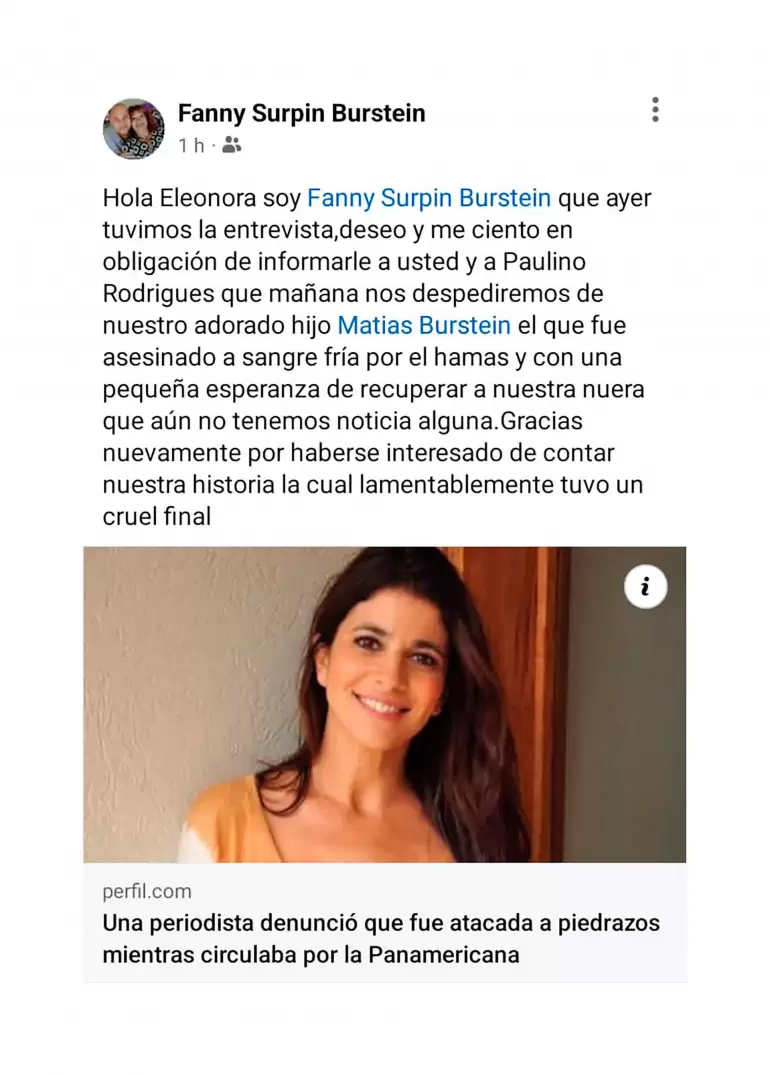This screenshot has height=1075, width=770.
Task: Open Fanny Surpin Burstein's profile picture
Action: (x=134, y=129)
